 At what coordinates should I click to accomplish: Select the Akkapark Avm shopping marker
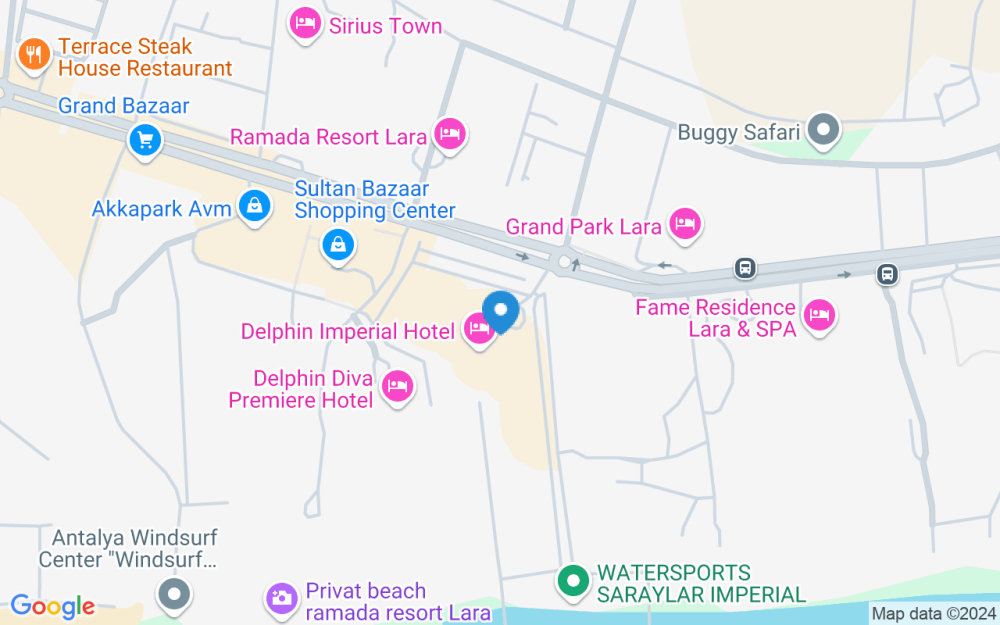click(x=254, y=208)
